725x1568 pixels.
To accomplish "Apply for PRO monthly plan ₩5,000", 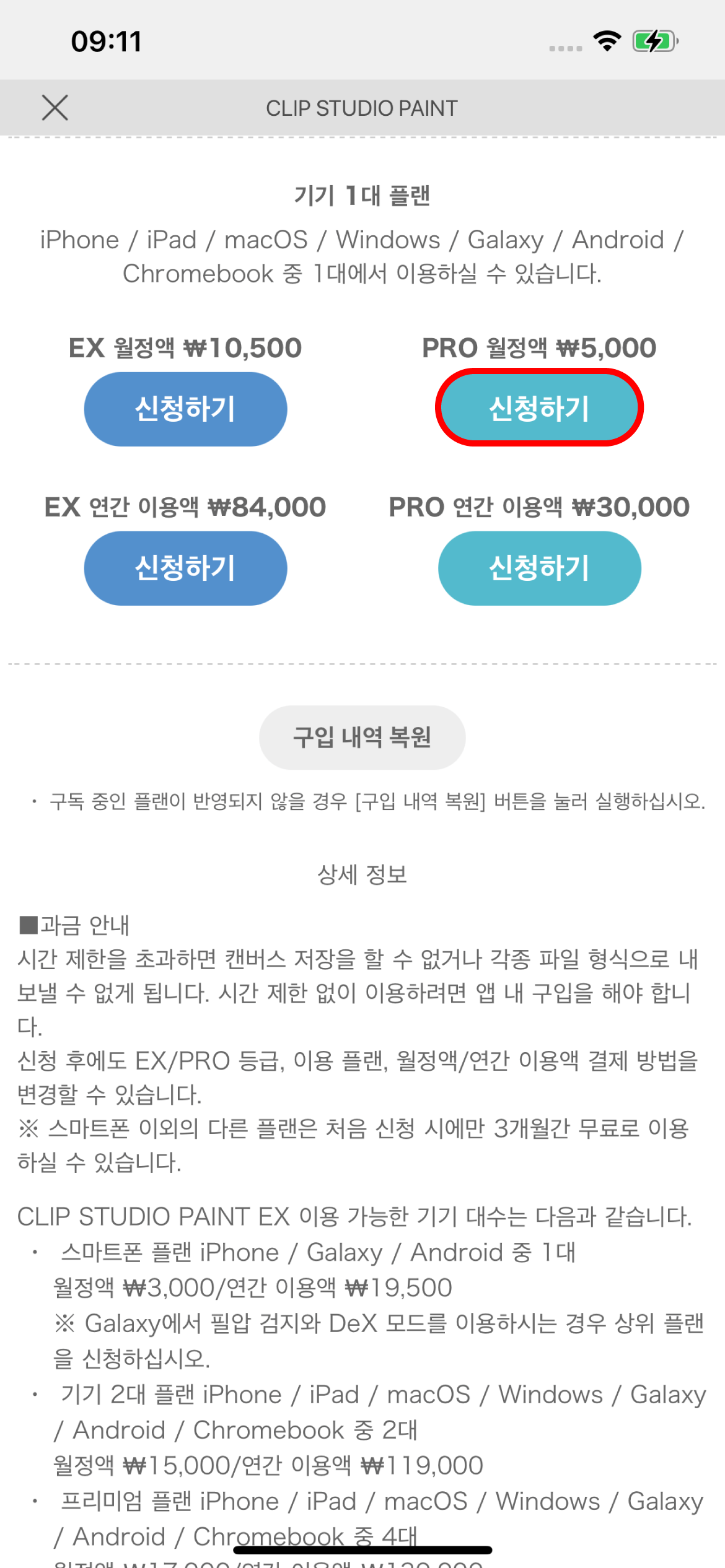I will [x=539, y=409].
